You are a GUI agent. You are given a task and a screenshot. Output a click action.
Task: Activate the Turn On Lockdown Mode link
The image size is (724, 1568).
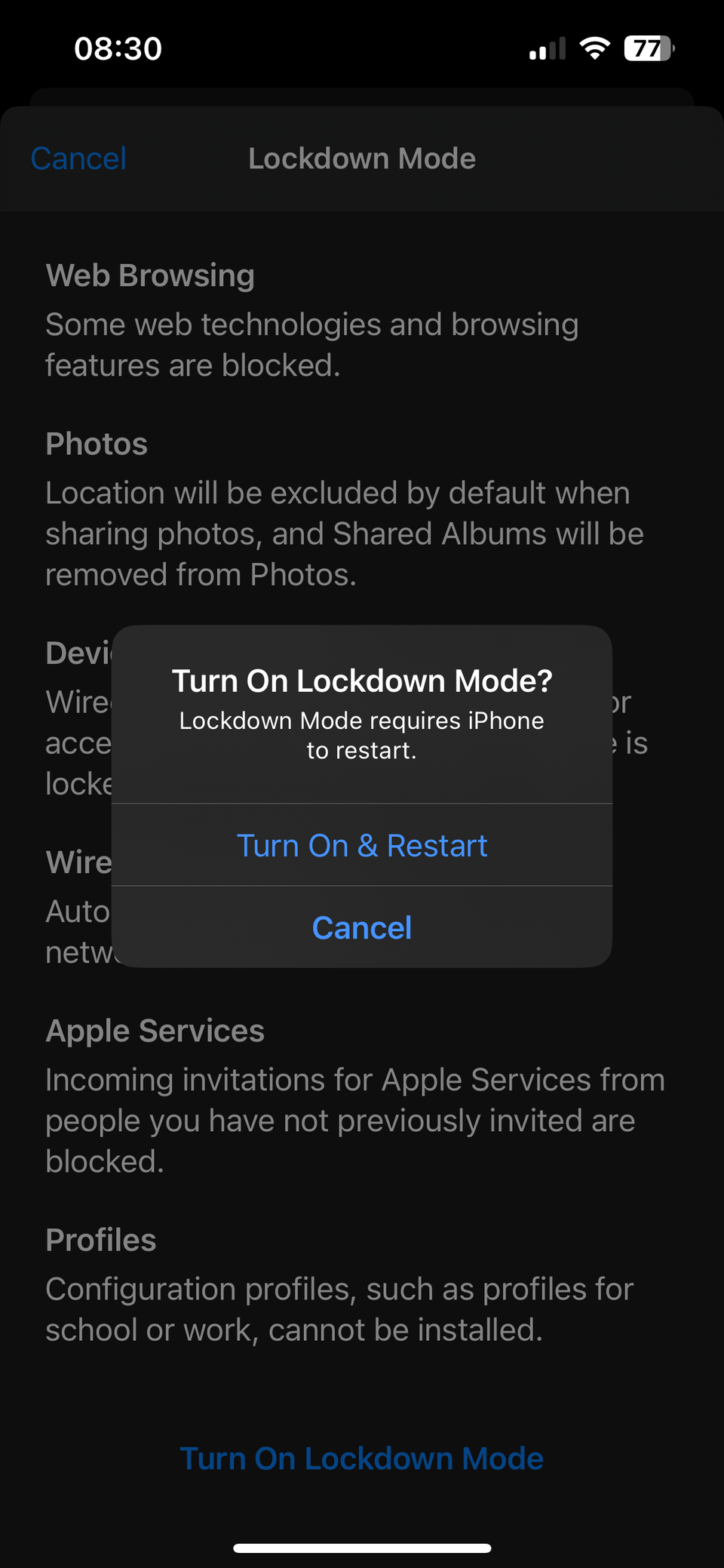coord(362,1458)
